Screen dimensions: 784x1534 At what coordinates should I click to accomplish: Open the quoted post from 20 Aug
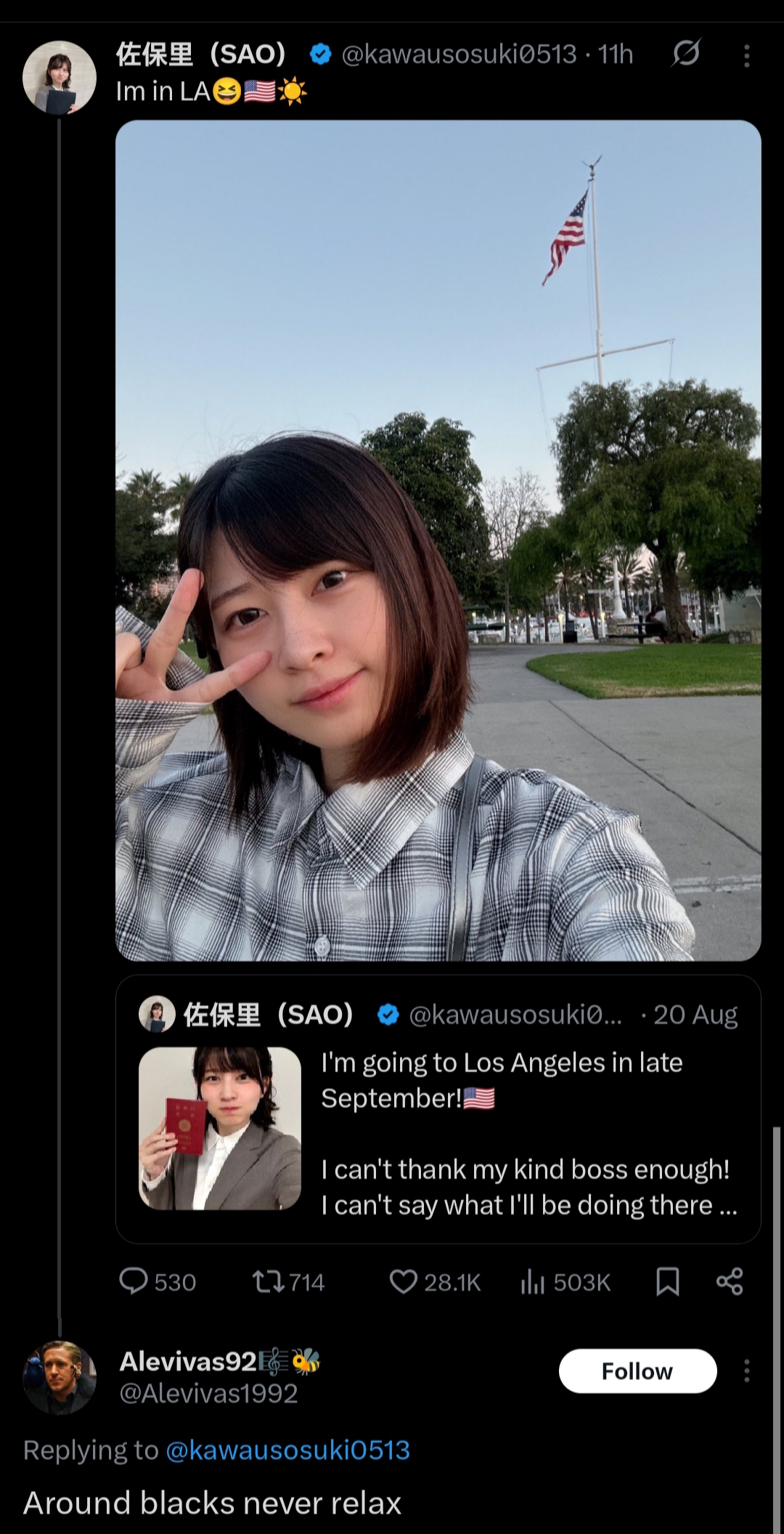(x=438, y=1109)
